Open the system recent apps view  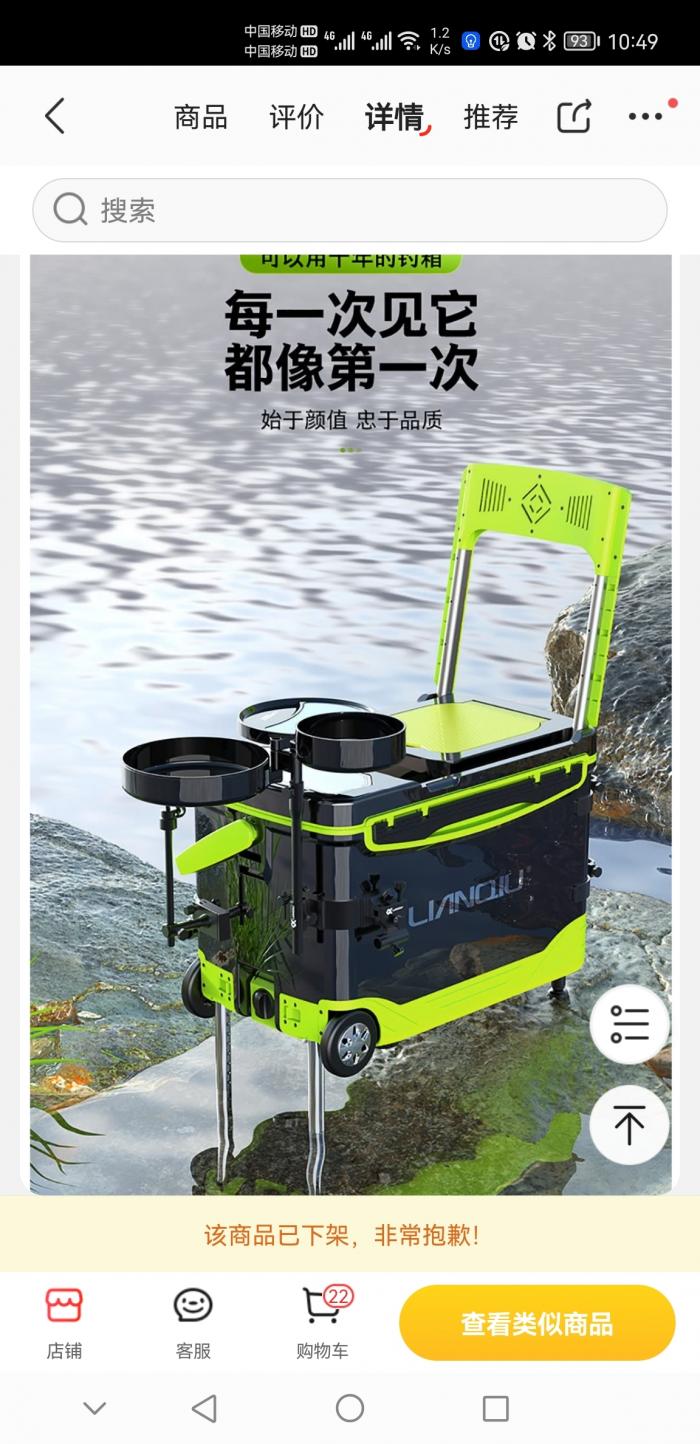496,1408
